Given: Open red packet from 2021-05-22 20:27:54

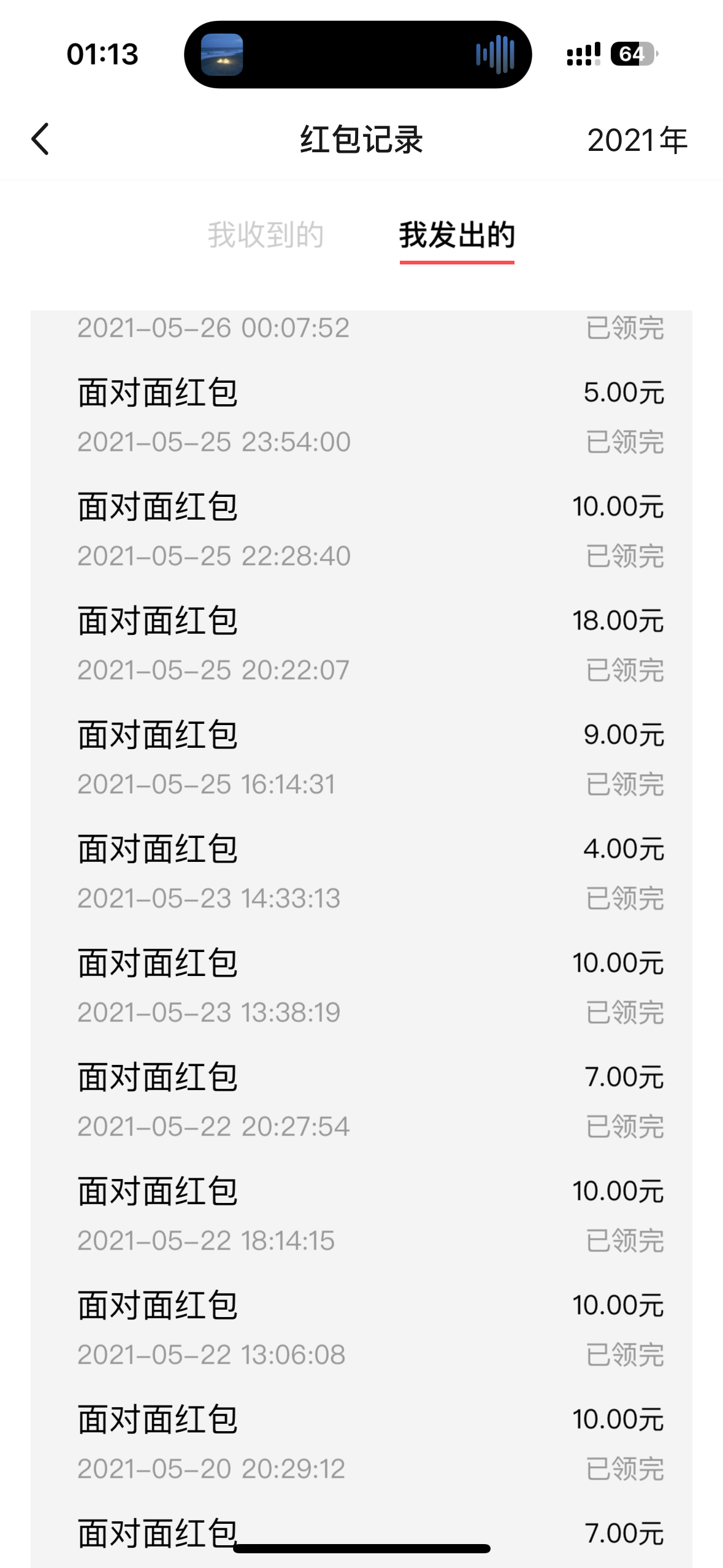Looking at the screenshot, I should [x=361, y=1101].
